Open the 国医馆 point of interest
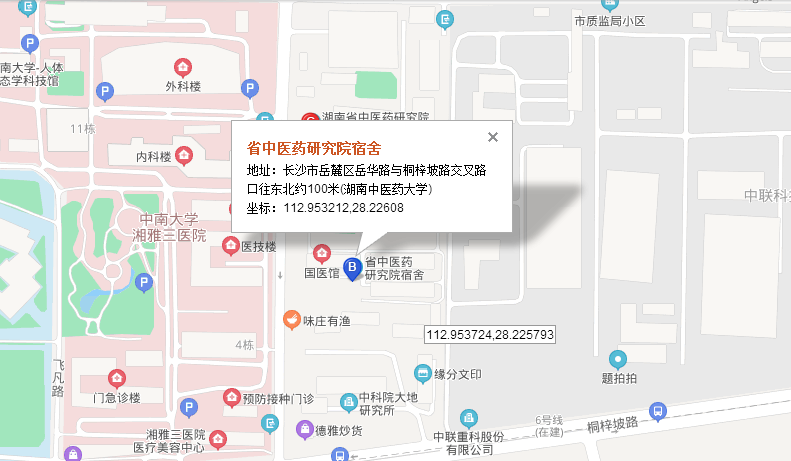 click(x=322, y=253)
